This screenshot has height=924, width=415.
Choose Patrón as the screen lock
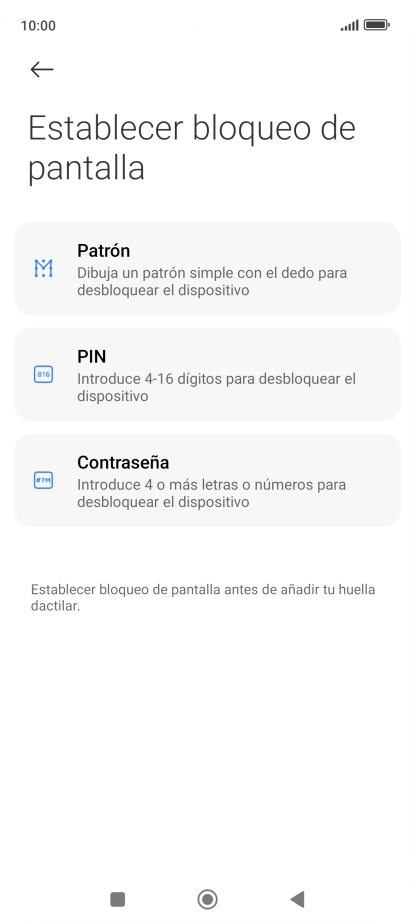click(x=208, y=269)
